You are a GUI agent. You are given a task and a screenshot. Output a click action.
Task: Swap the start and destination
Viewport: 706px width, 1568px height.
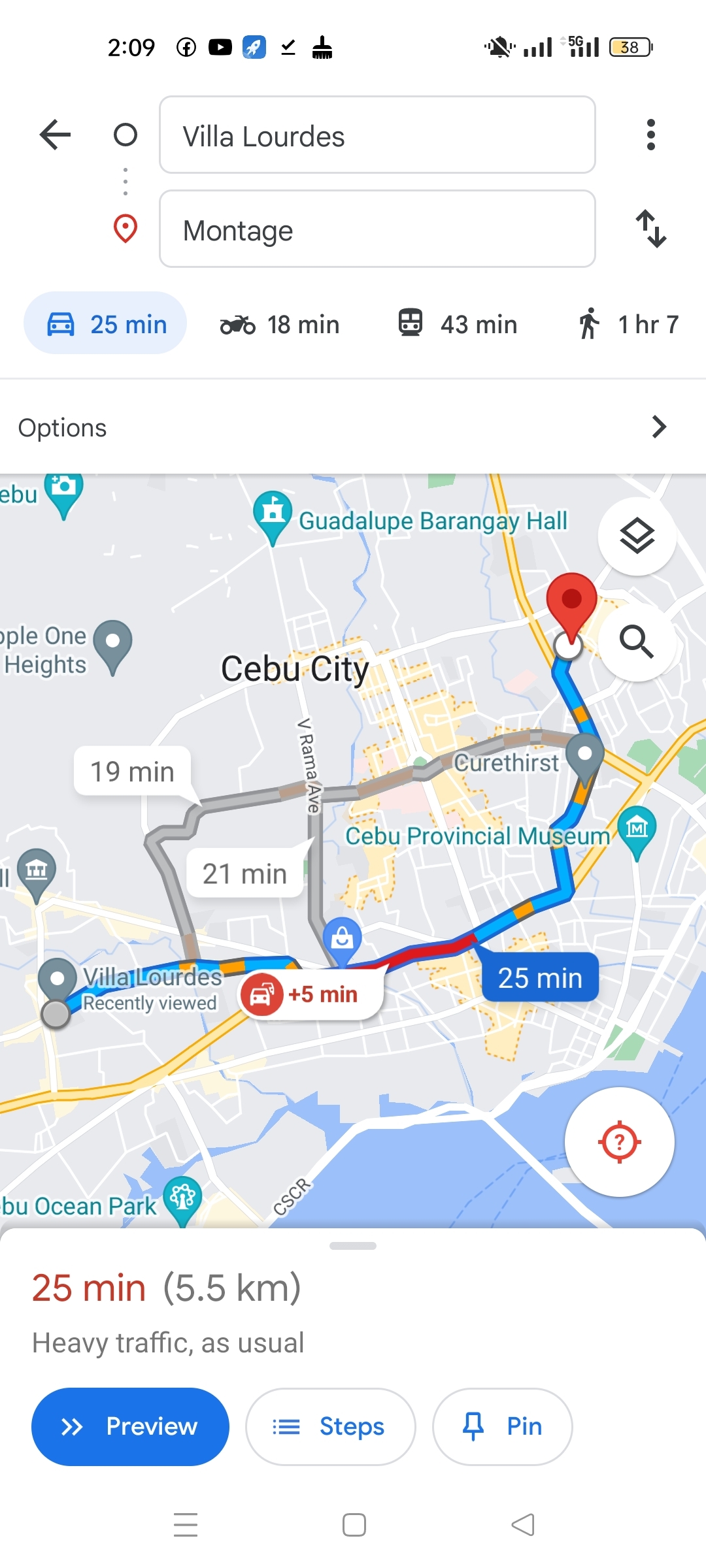tap(651, 229)
